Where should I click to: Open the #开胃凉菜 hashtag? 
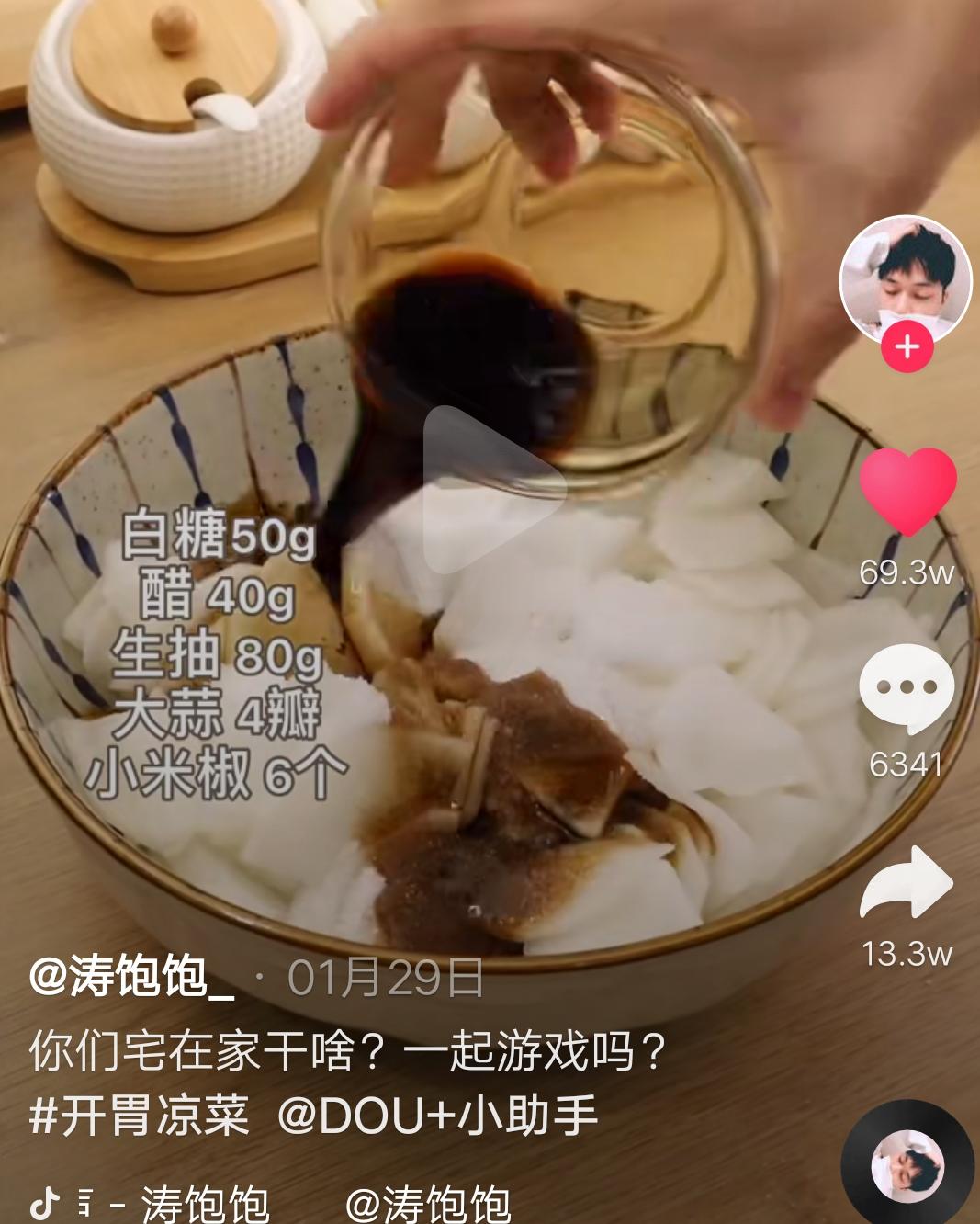point(140,1116)
